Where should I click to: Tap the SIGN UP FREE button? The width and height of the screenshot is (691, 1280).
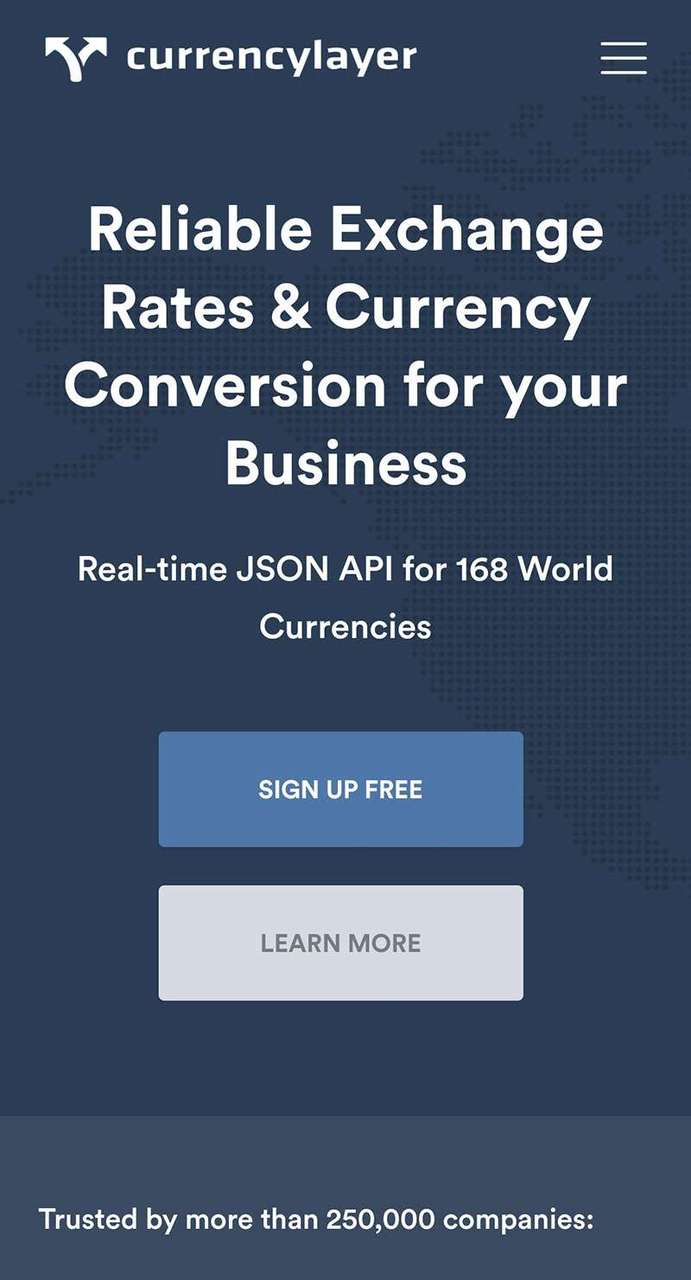click(x=340, y=789)
